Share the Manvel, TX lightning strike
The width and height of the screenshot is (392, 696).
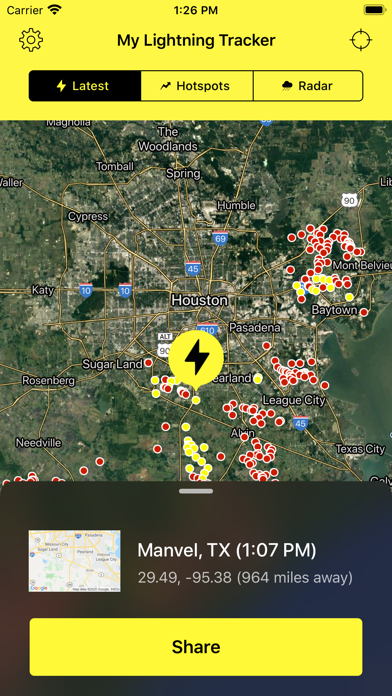[196, 647]
